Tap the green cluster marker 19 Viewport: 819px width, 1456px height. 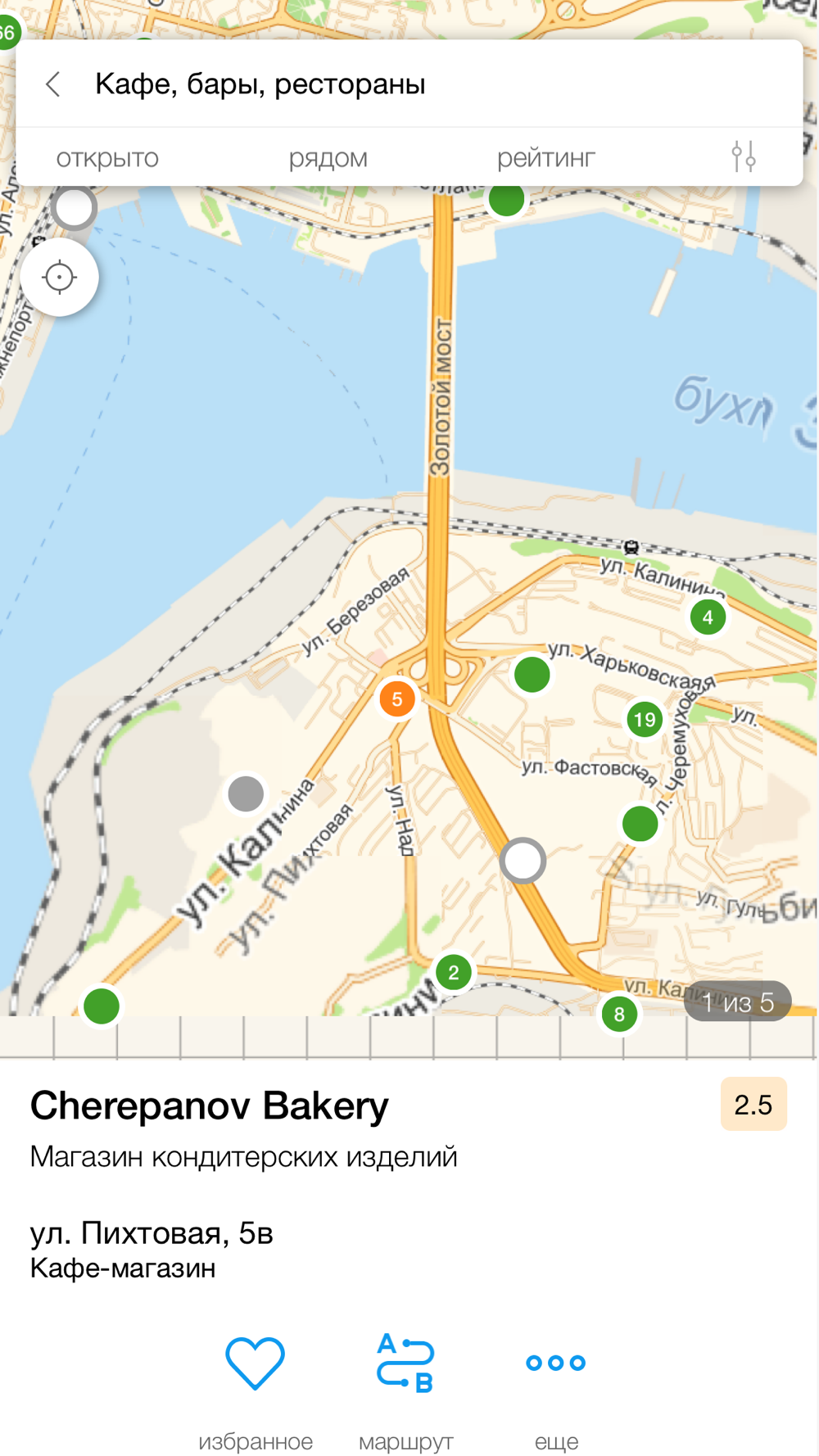coord(645,720)
